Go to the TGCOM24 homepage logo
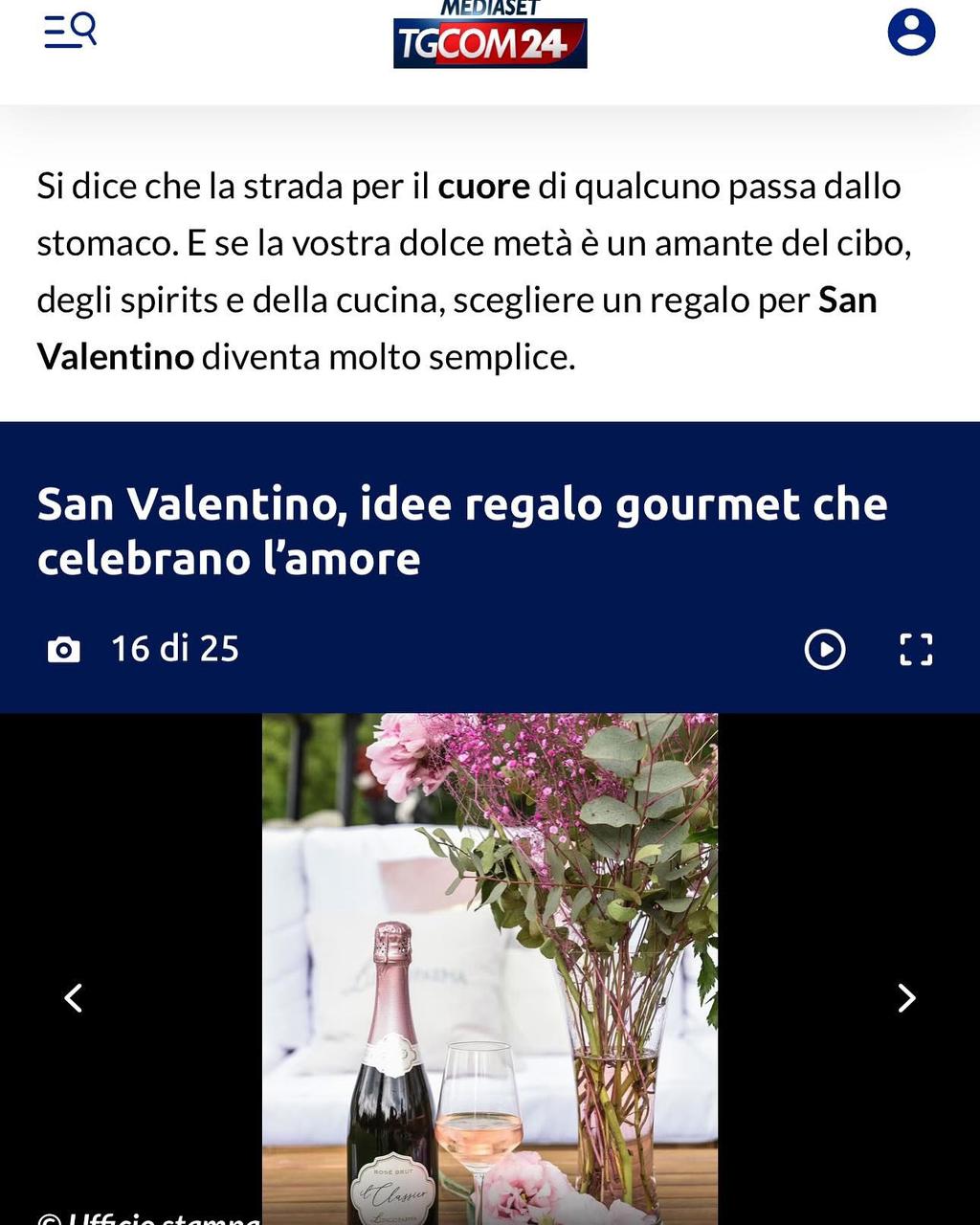The height and width of the screenshot is (1225, 980). [x=490, y=38]
